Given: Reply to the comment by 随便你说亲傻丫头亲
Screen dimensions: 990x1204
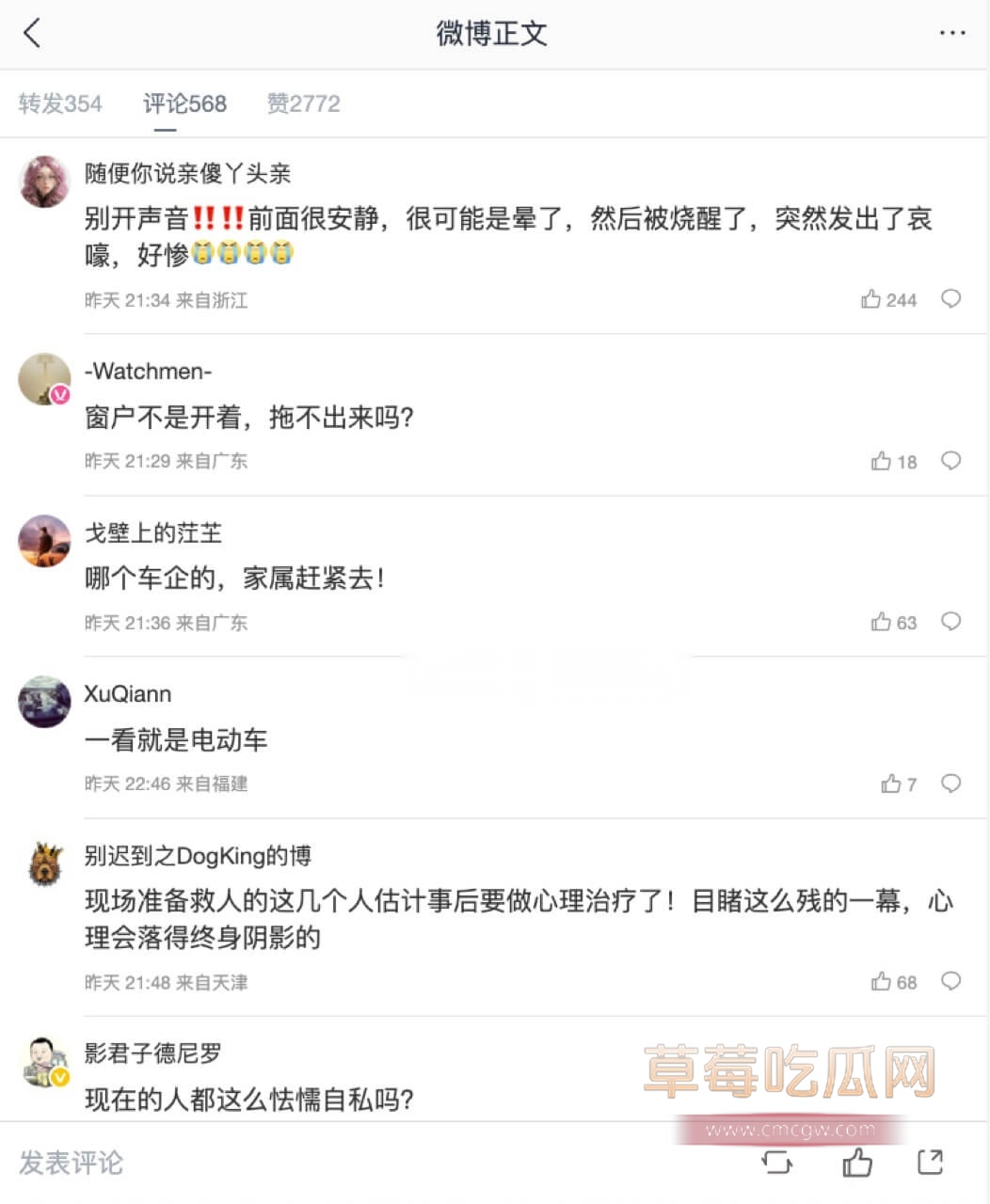Looking at the screenshot, I should click(x=951, y=299).
